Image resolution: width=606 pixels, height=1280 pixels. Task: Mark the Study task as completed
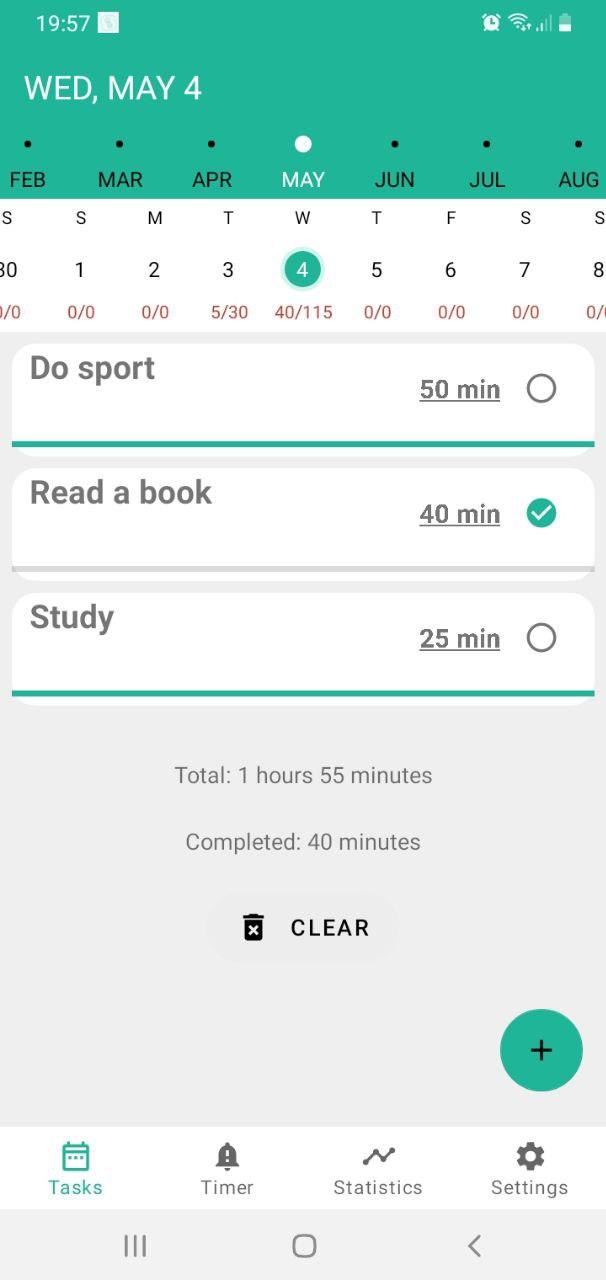point(541,638)
